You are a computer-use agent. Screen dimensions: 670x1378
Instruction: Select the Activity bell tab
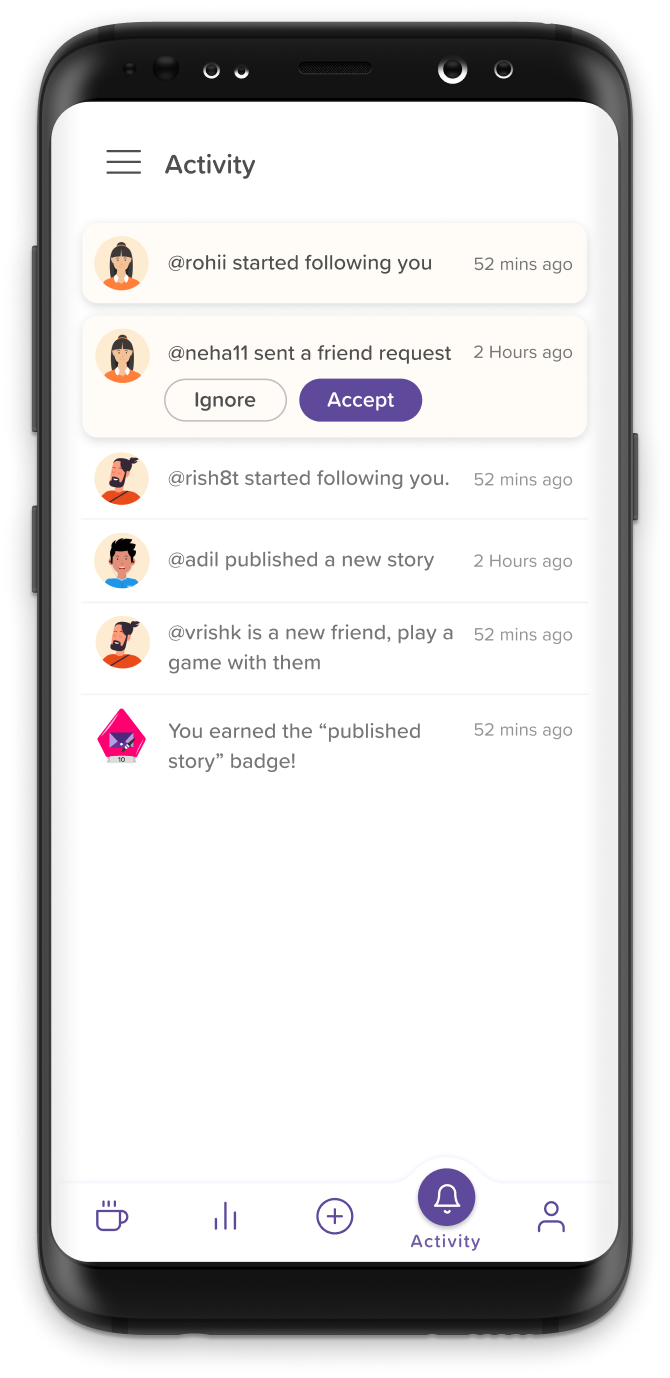click(x=446, y=1208)
